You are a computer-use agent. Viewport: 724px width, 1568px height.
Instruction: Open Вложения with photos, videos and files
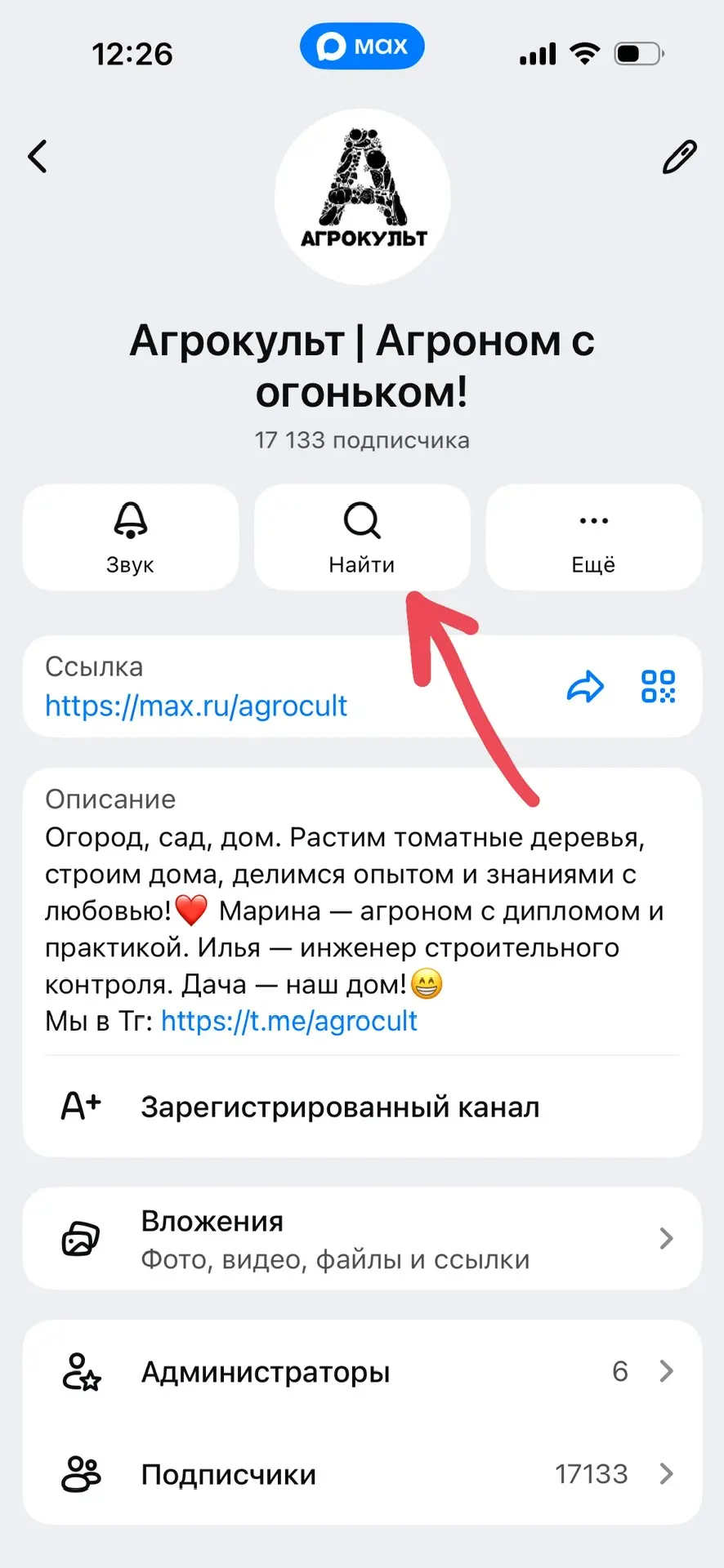(362, 1239)
